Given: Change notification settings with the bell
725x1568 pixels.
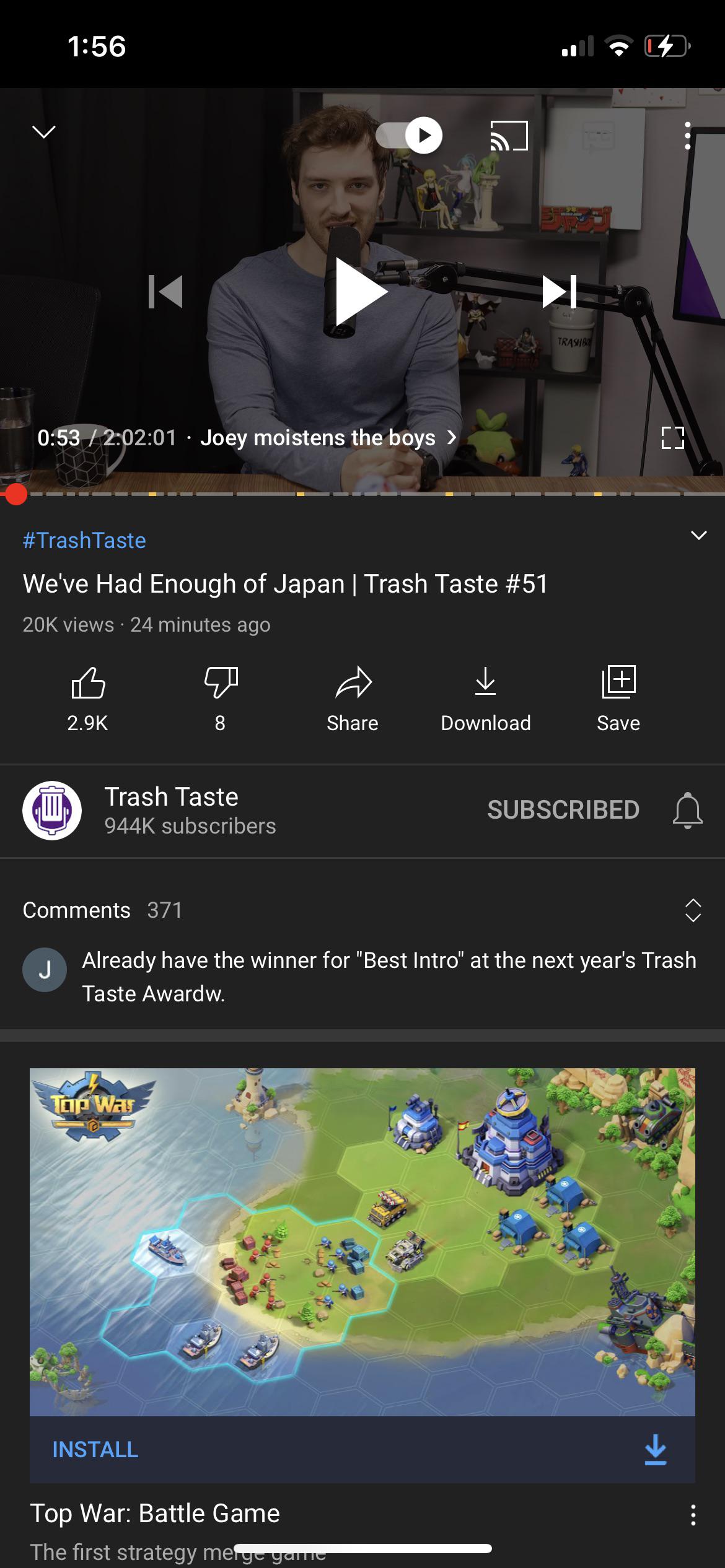Looking at the screenshot, I should (x=688, y=810).
